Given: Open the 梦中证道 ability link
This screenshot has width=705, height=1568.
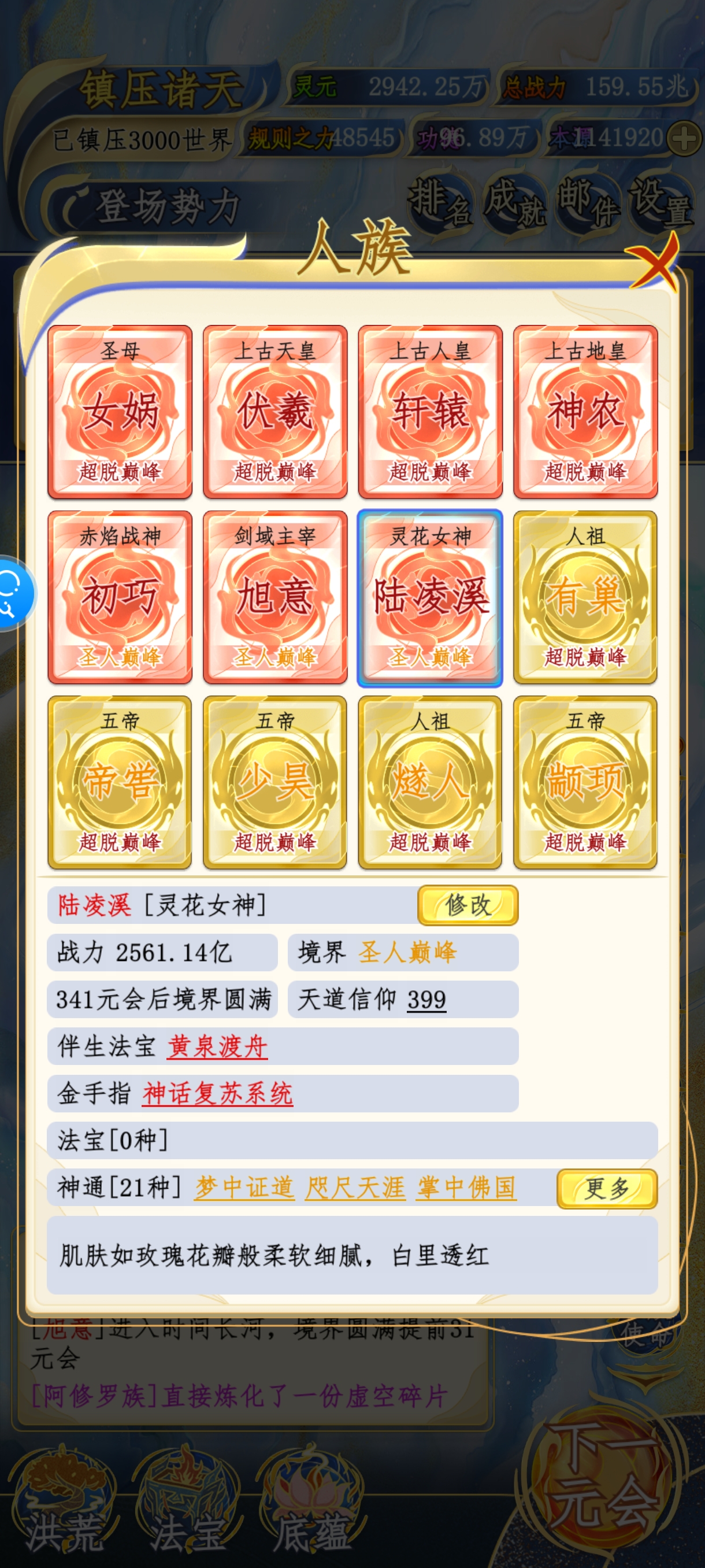Looking at the screenshot, I should [244, 1188].
